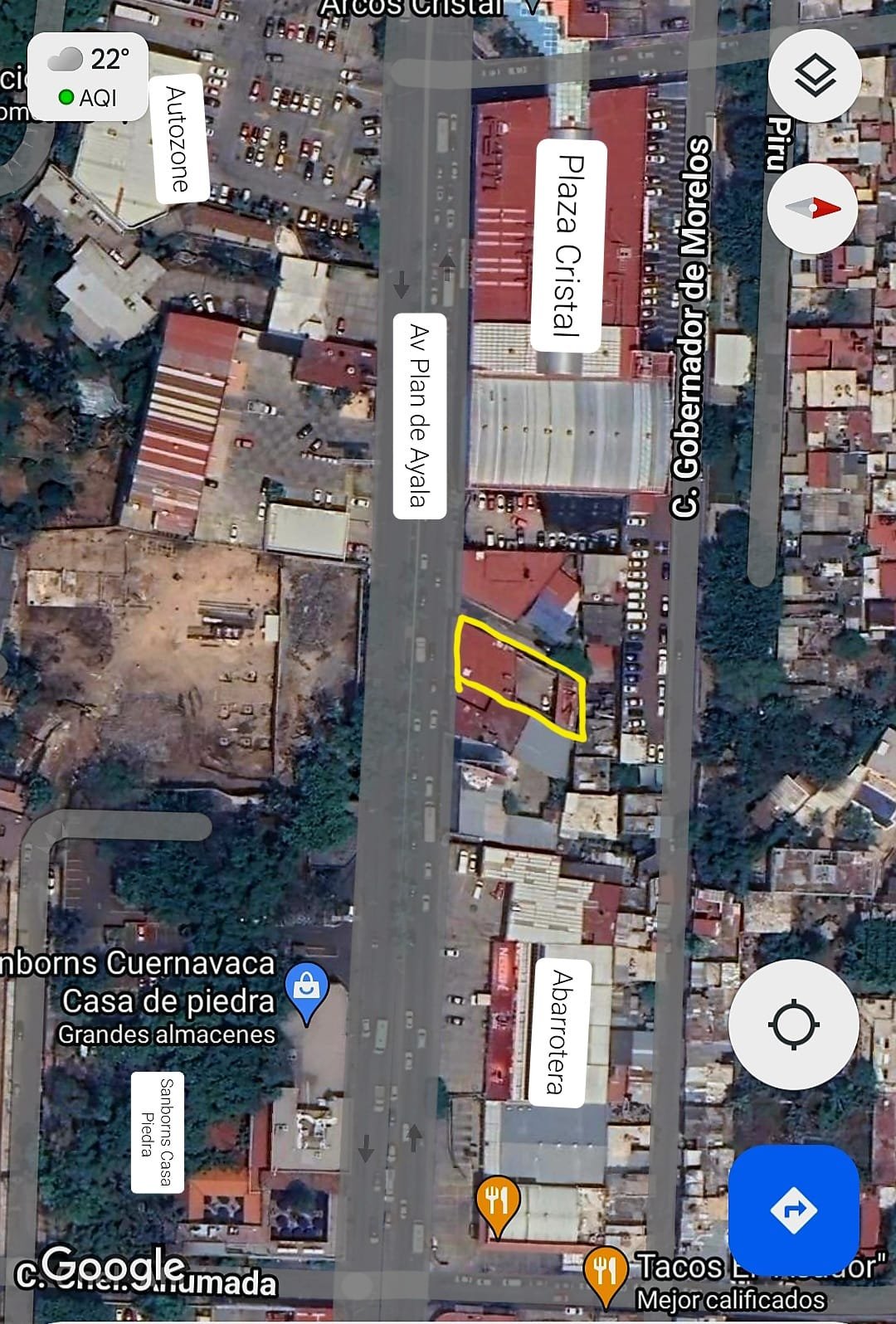Select the Tacos restaurant pin
Image resolution: width=896 pixels, height=1324 pixels.
click(x=605, y=1271)
